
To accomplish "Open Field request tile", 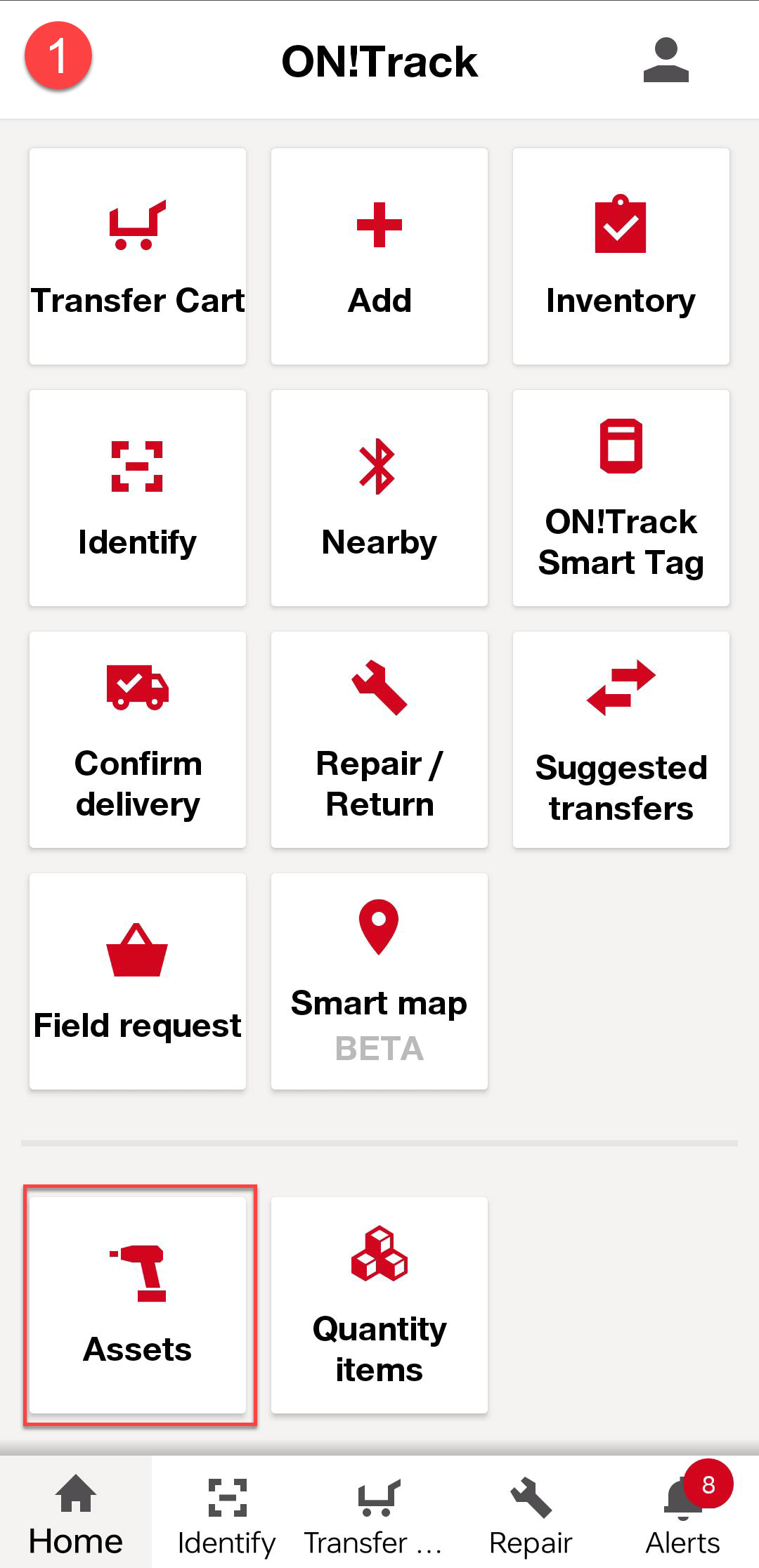I will coord(138,981).
